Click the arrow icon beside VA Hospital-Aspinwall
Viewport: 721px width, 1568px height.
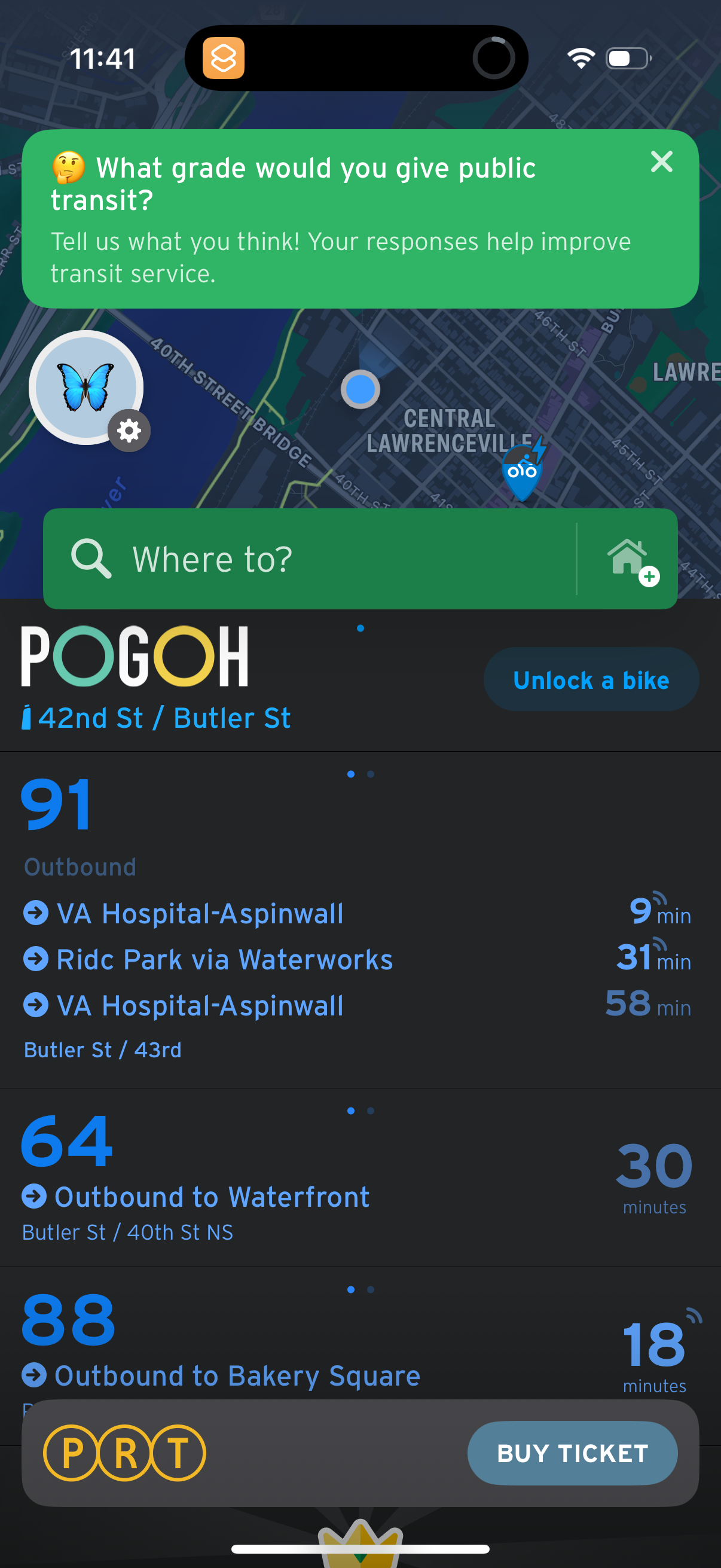click(x=38, y=913)
